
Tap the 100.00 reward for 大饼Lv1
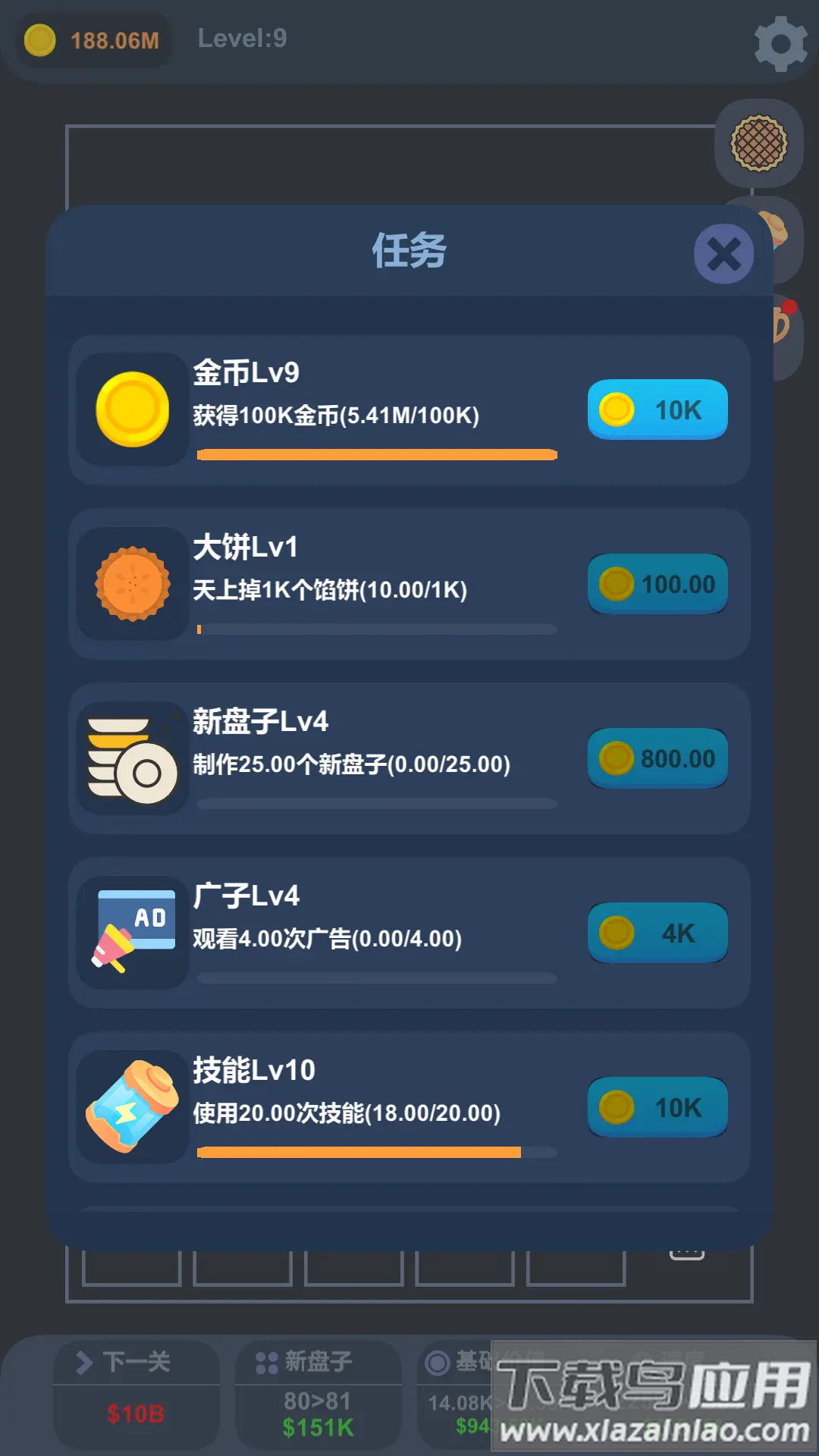pyautogui.click(x=657, y=584)
